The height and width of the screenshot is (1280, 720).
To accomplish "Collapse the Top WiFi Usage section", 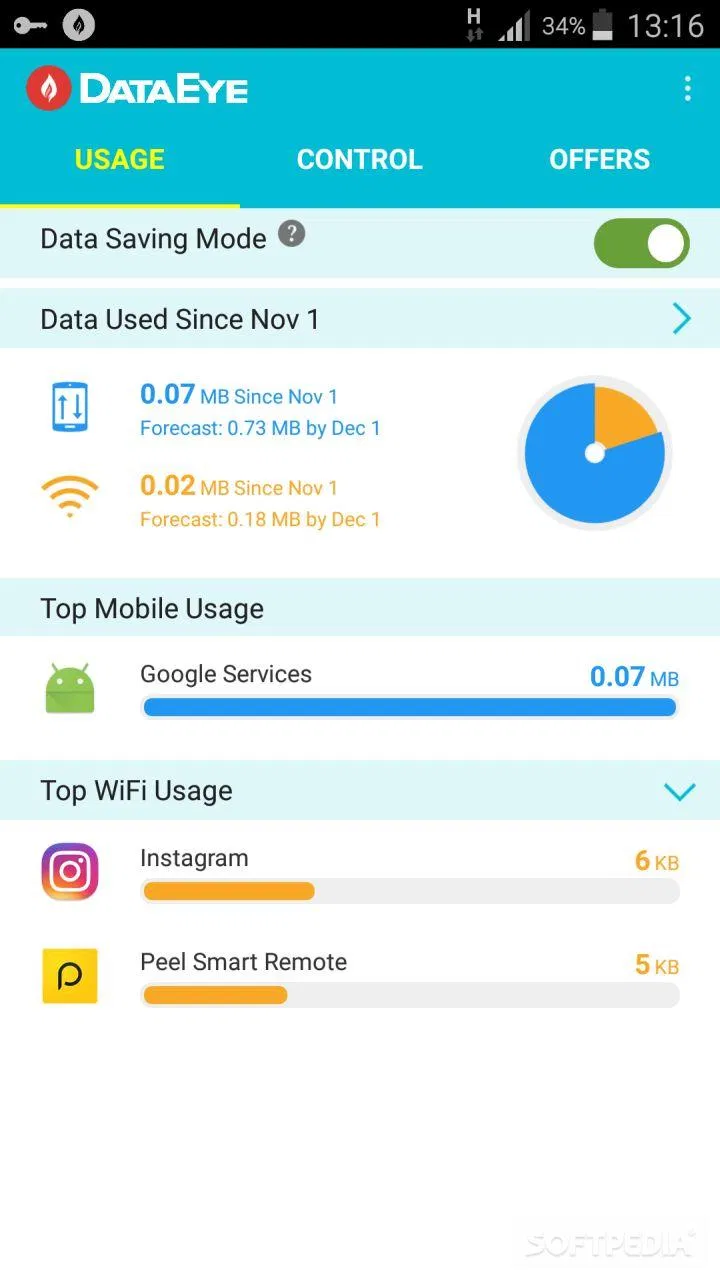I will coord(681,790).
